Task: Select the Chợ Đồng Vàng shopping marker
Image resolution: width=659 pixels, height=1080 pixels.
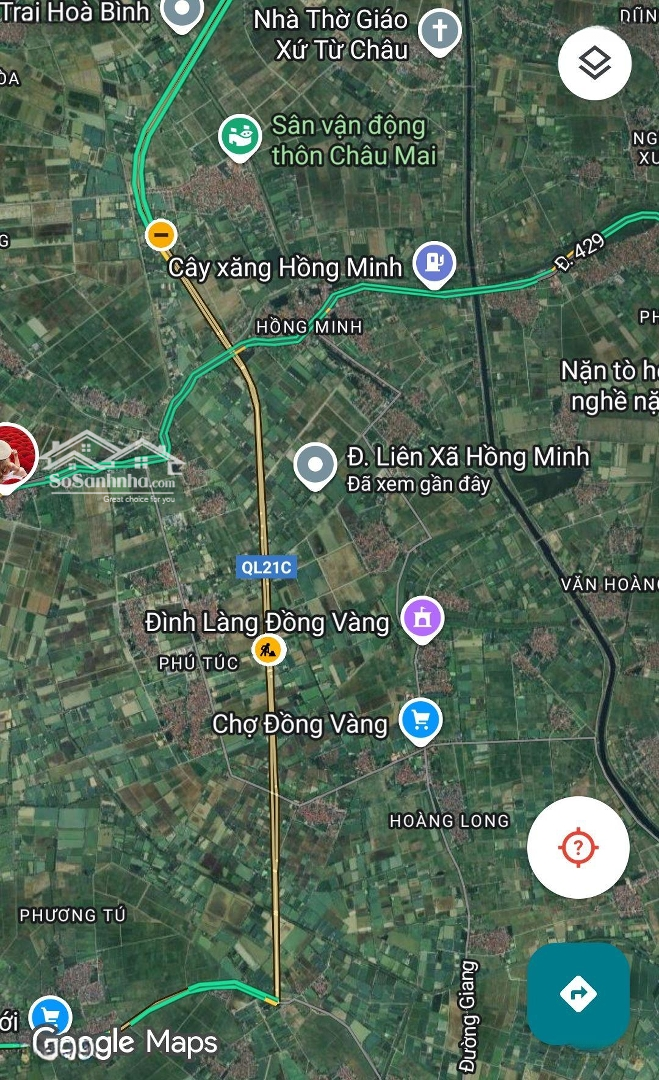Action: tap(420, 720)
